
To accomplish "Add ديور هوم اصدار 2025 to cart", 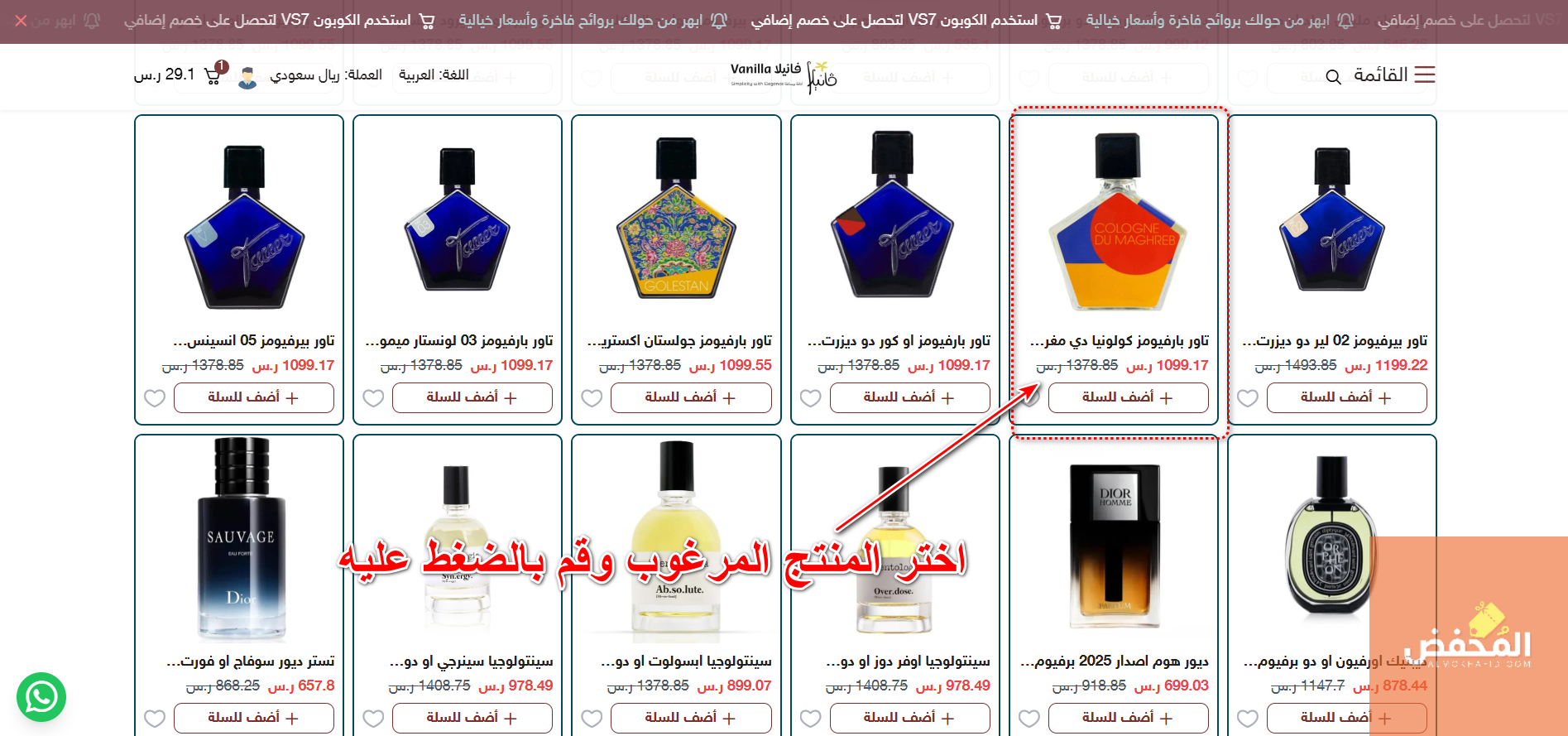I will 1127,718.
